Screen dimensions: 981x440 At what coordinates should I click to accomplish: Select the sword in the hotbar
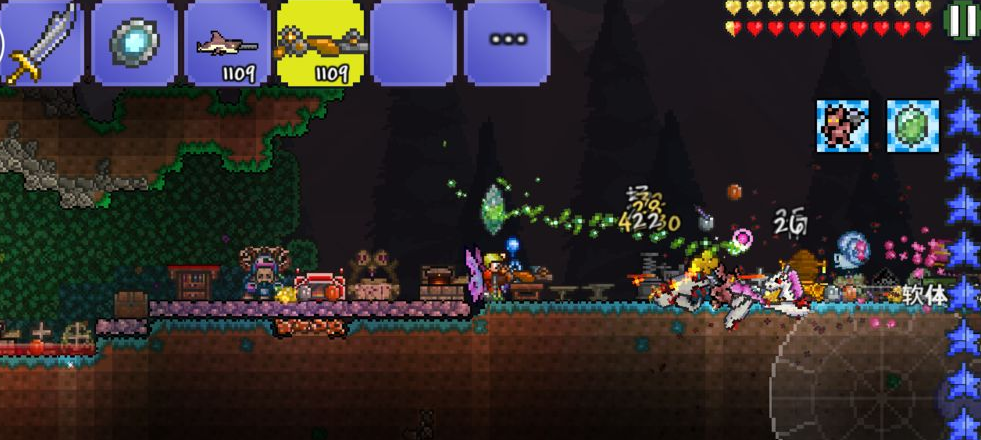click(40, 42)
